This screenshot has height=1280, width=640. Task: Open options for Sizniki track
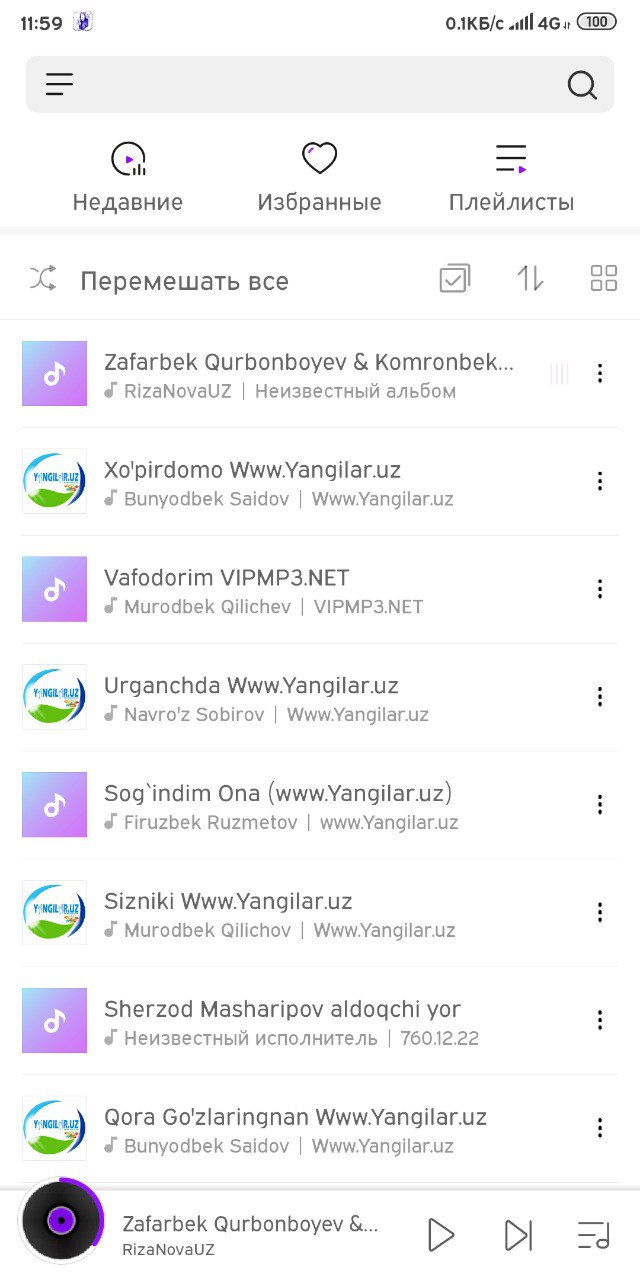[x=600, y=913]
